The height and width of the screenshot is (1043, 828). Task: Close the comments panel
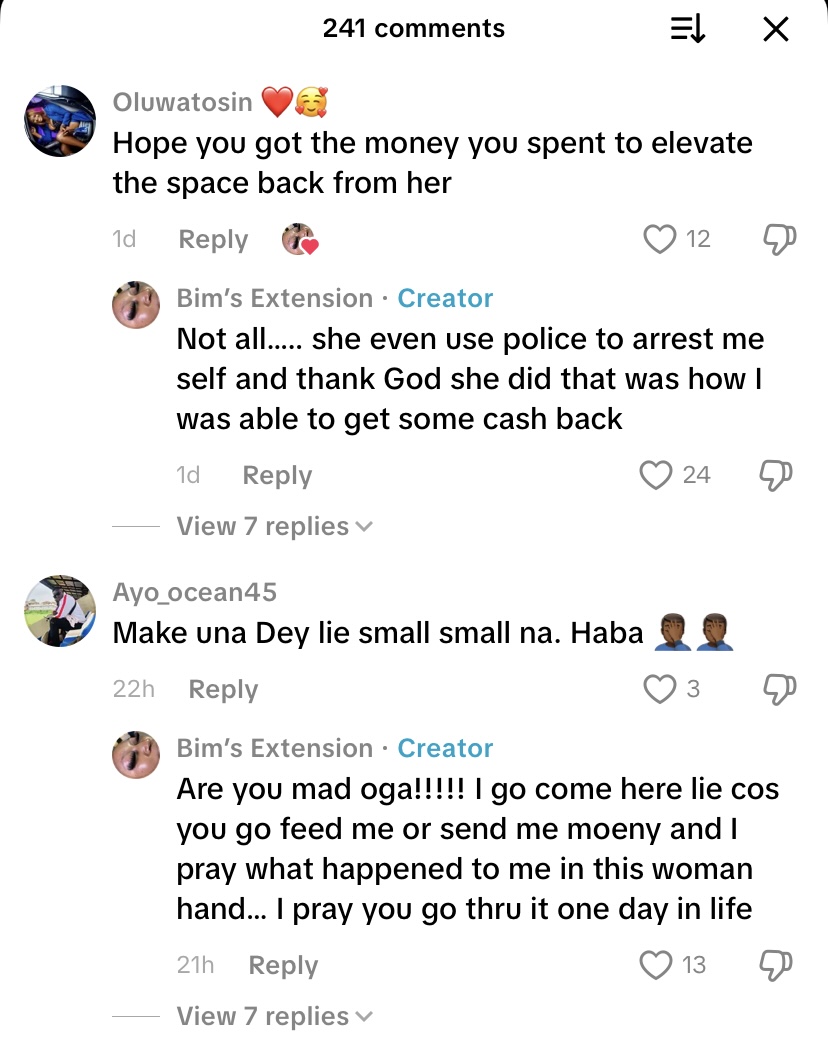[776, 29]
